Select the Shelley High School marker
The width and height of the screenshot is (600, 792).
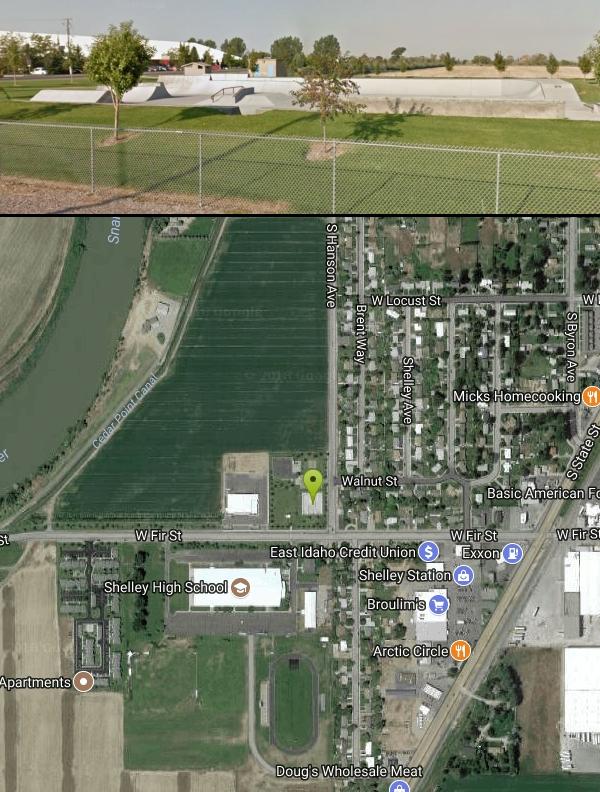(x=240, y=588)
